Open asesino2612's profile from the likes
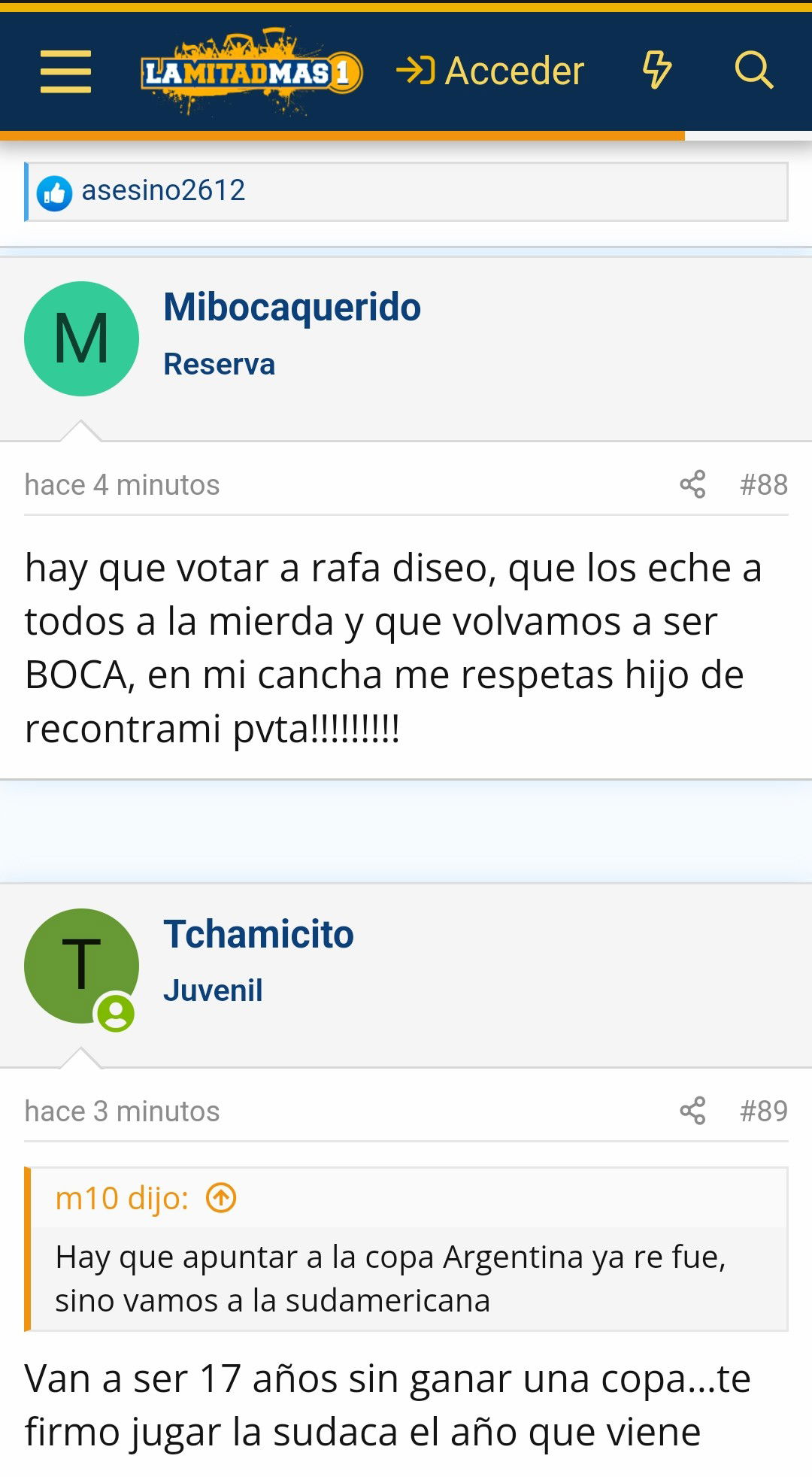Viewport: 812px width, 1477px height. (x=163, y=190)
